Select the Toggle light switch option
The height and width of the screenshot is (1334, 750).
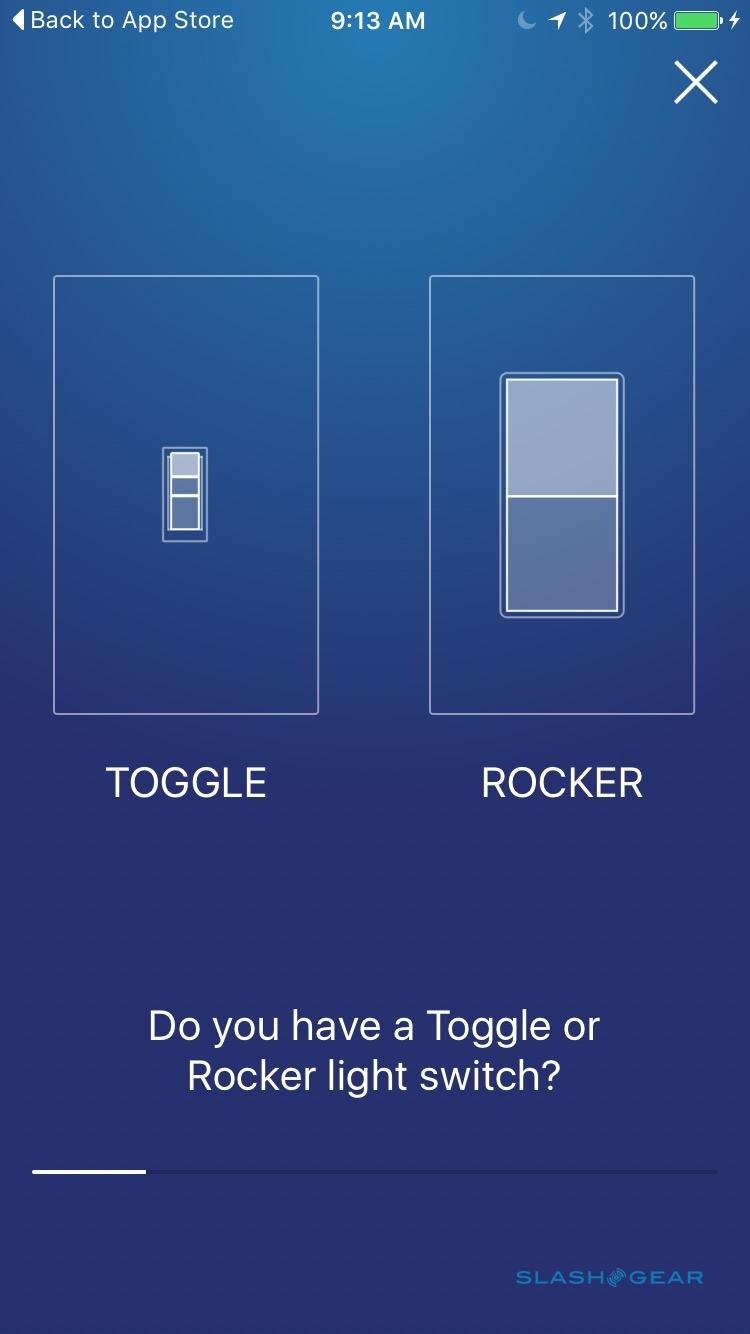[x=186, y=495]
